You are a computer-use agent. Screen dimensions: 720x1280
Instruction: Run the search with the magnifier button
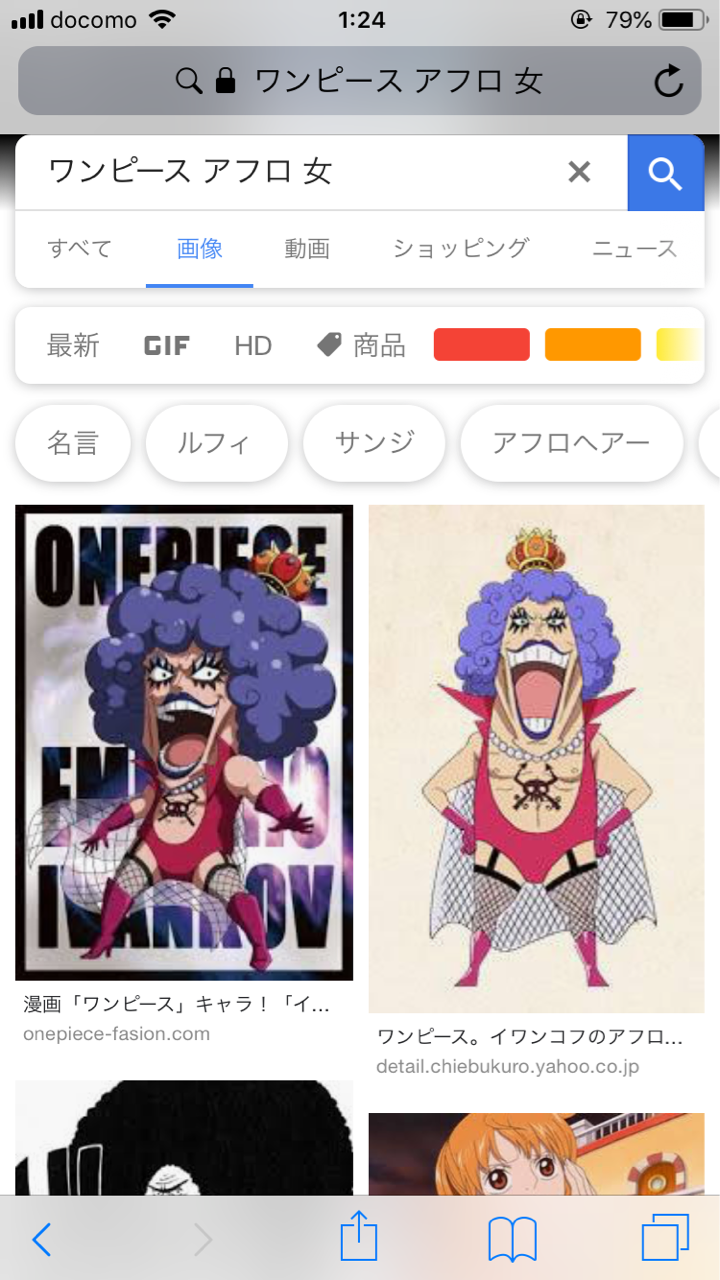[x=665, y=173]
